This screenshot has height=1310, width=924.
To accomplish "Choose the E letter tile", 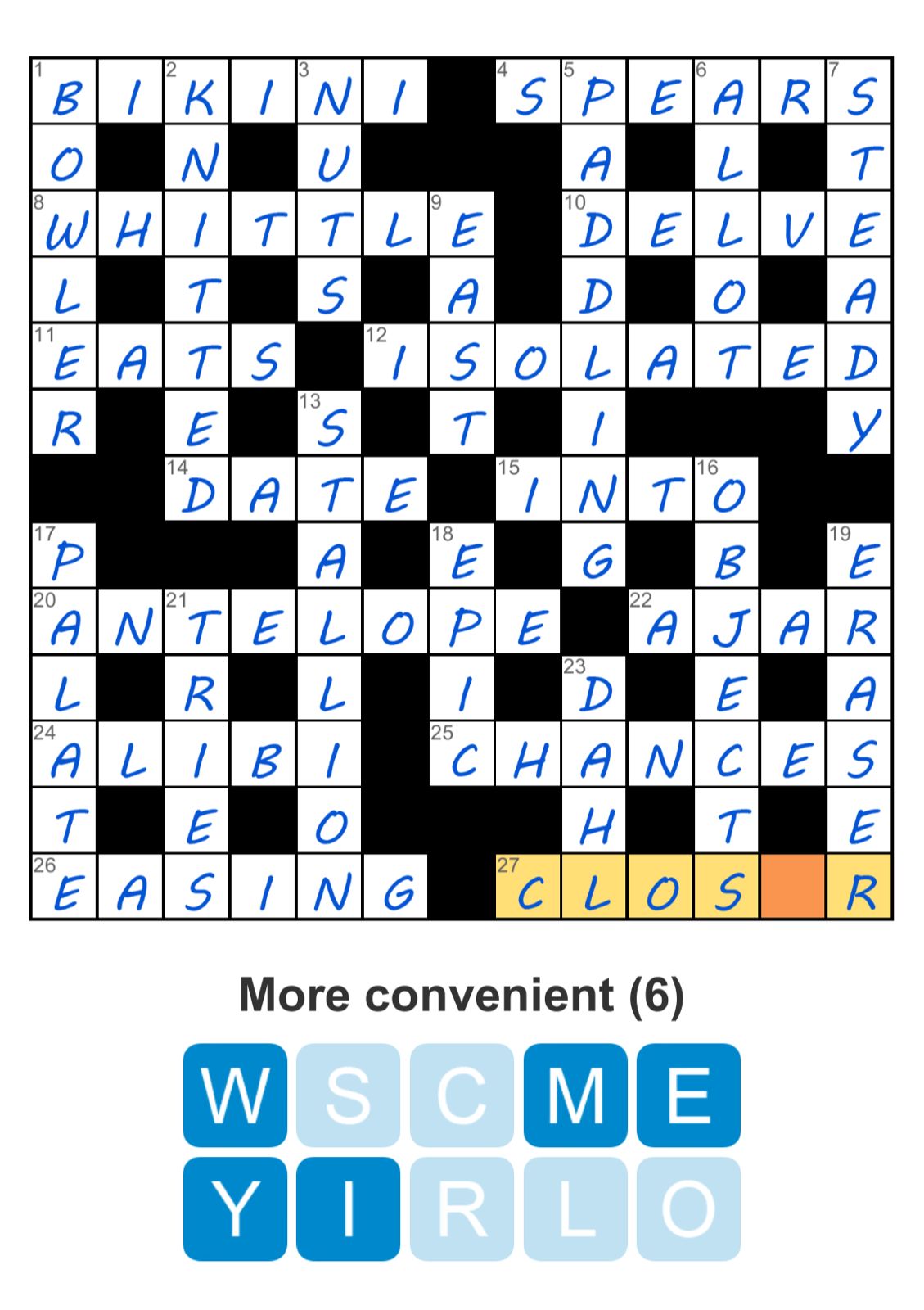I will coord(688,1095).
